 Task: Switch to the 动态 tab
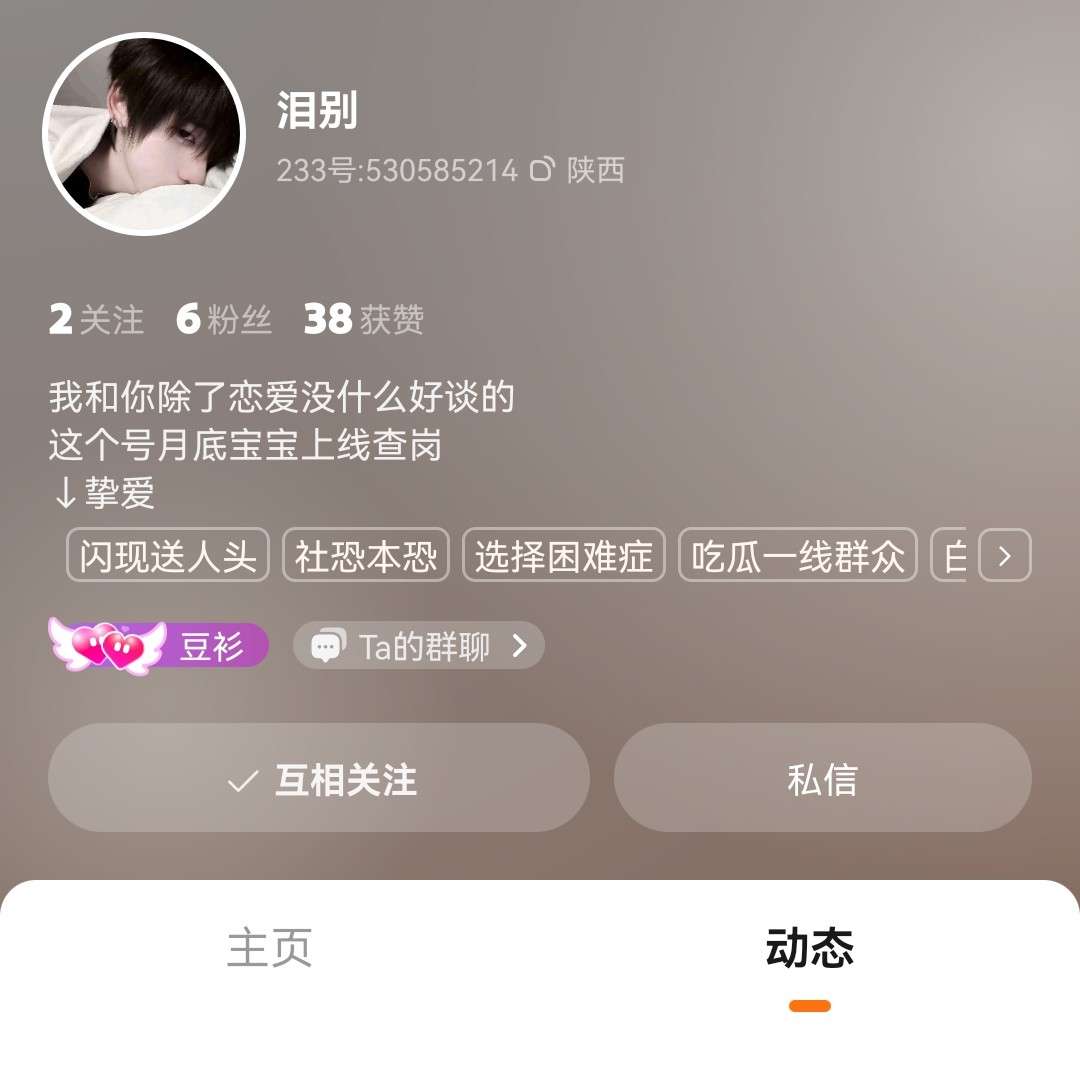point(809,948)
